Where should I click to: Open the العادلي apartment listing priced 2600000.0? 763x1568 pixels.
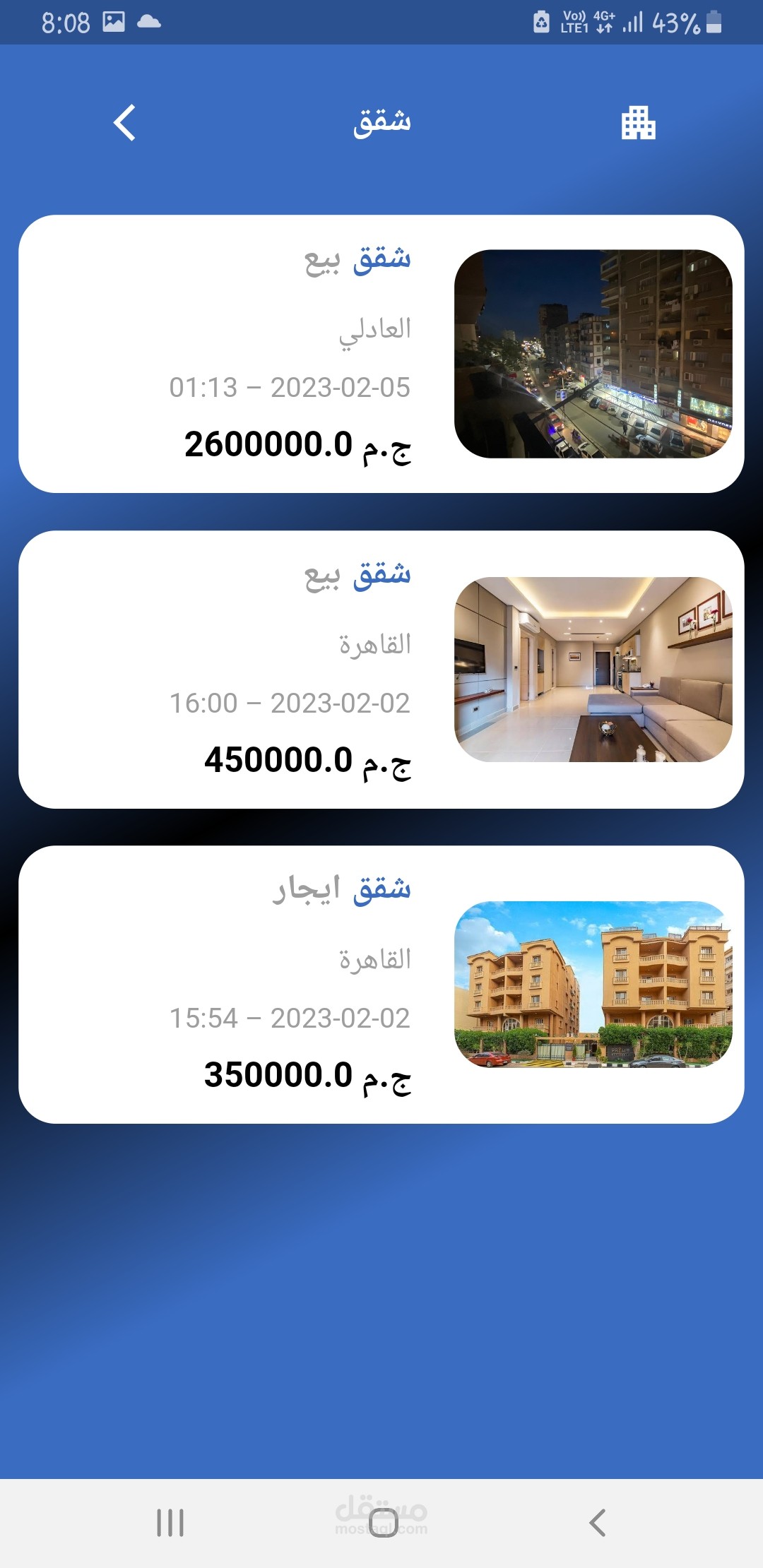coord(381,354)
